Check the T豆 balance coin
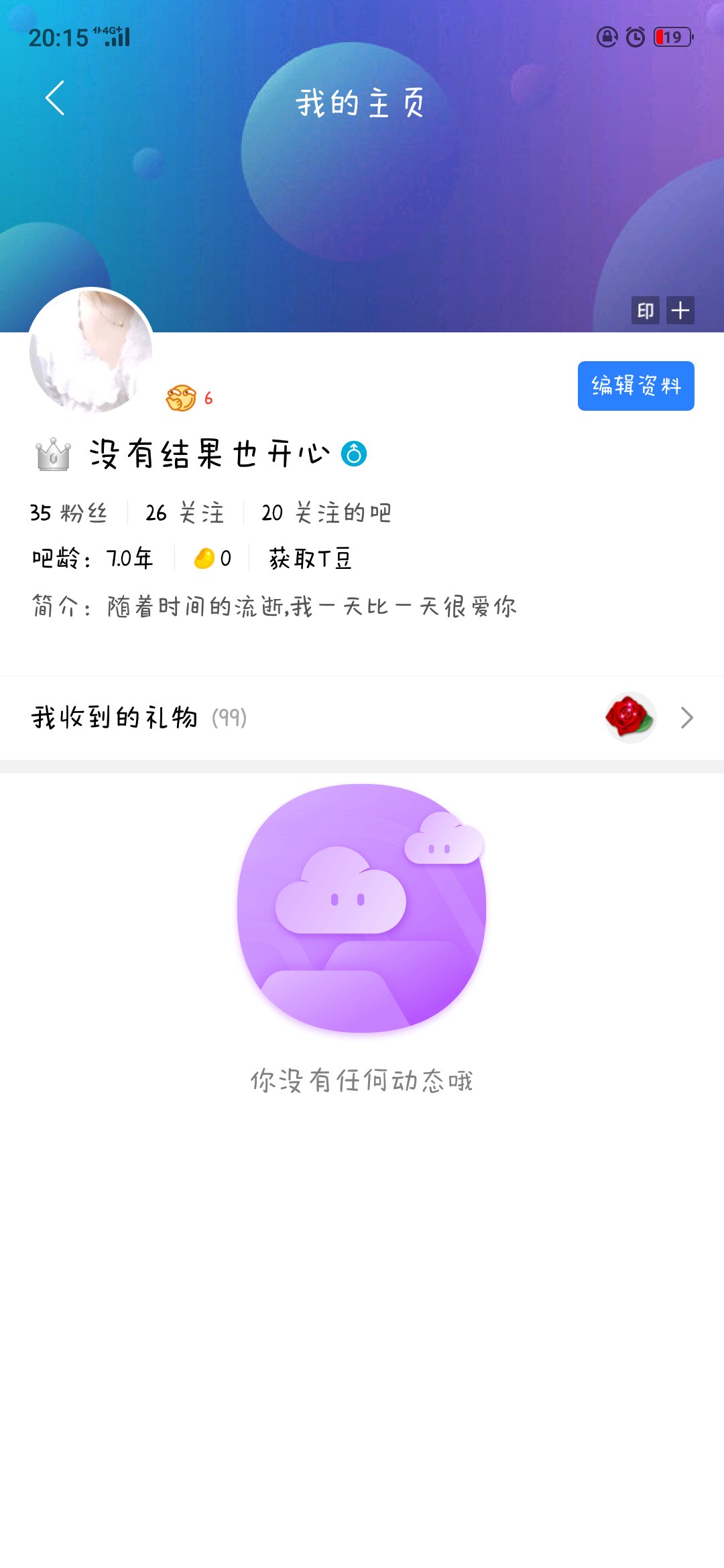Viewport: 724px width, 1568px height. [212, 558]
